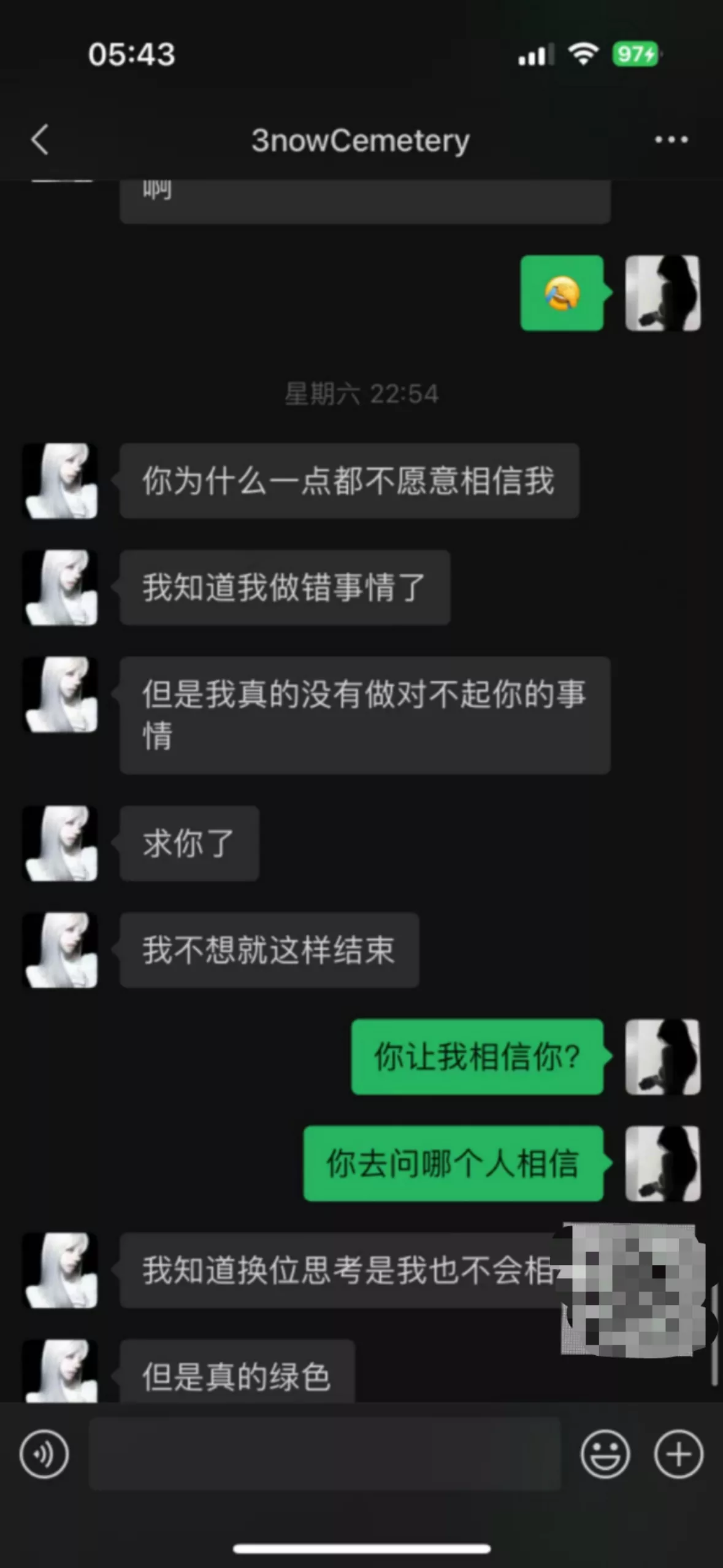Open the plus attachment menu
The image size is (723, 1568).
tap(678, 1454)
